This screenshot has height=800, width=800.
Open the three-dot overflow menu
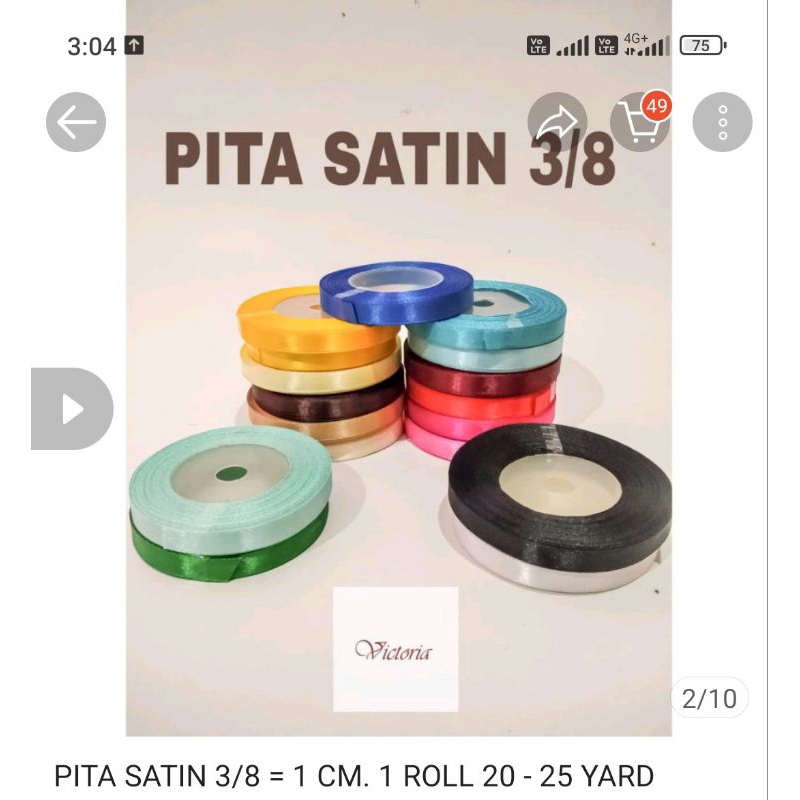[x=722, y=122]
